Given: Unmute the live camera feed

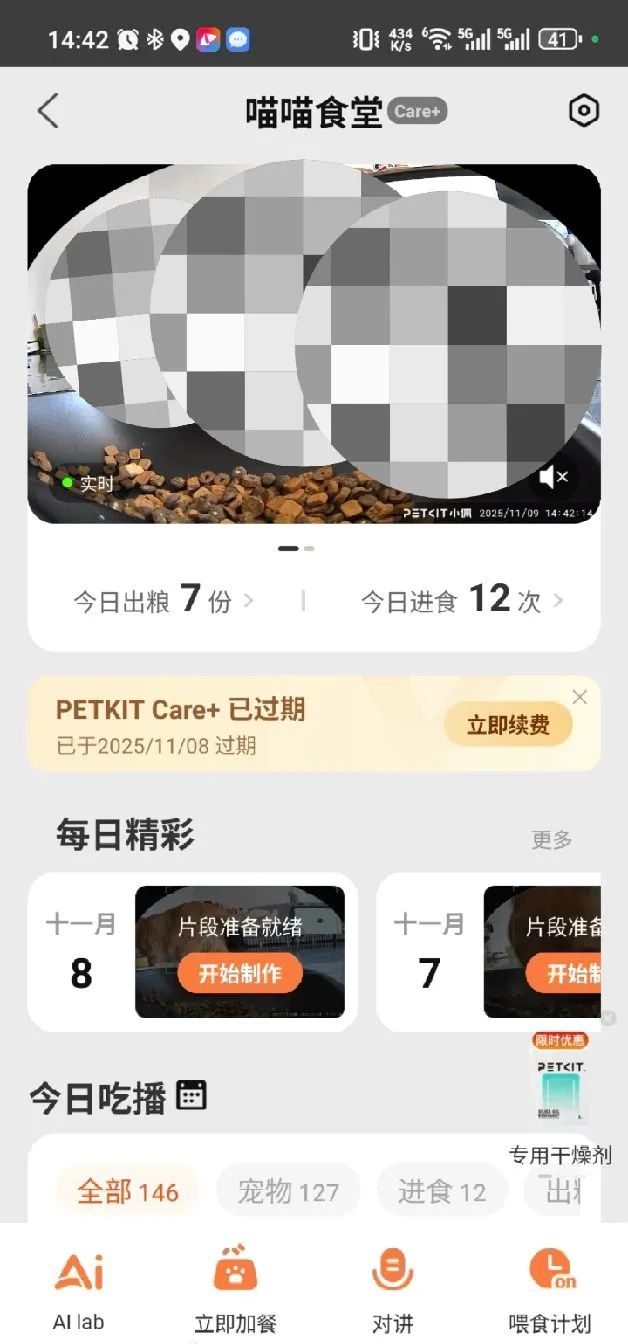Looking at the screenshot, I should coord(553,478).
